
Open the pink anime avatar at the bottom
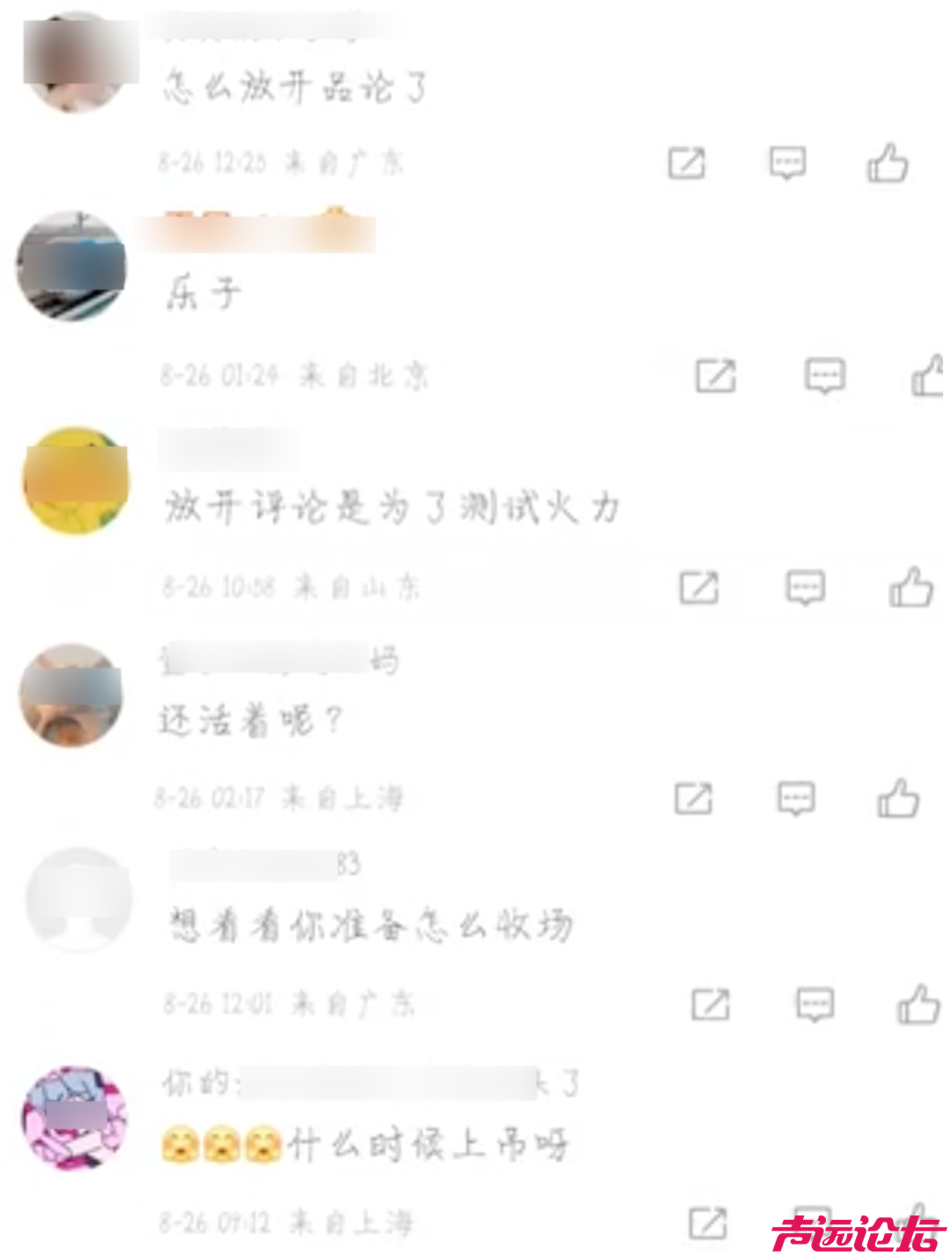[75, 1119]
